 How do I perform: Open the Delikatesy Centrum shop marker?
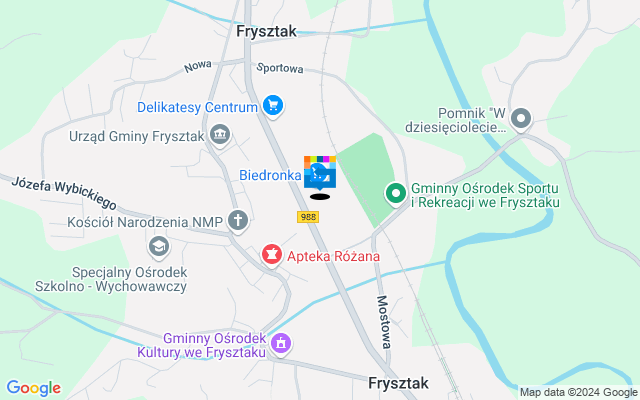click(x=273, y=106)
